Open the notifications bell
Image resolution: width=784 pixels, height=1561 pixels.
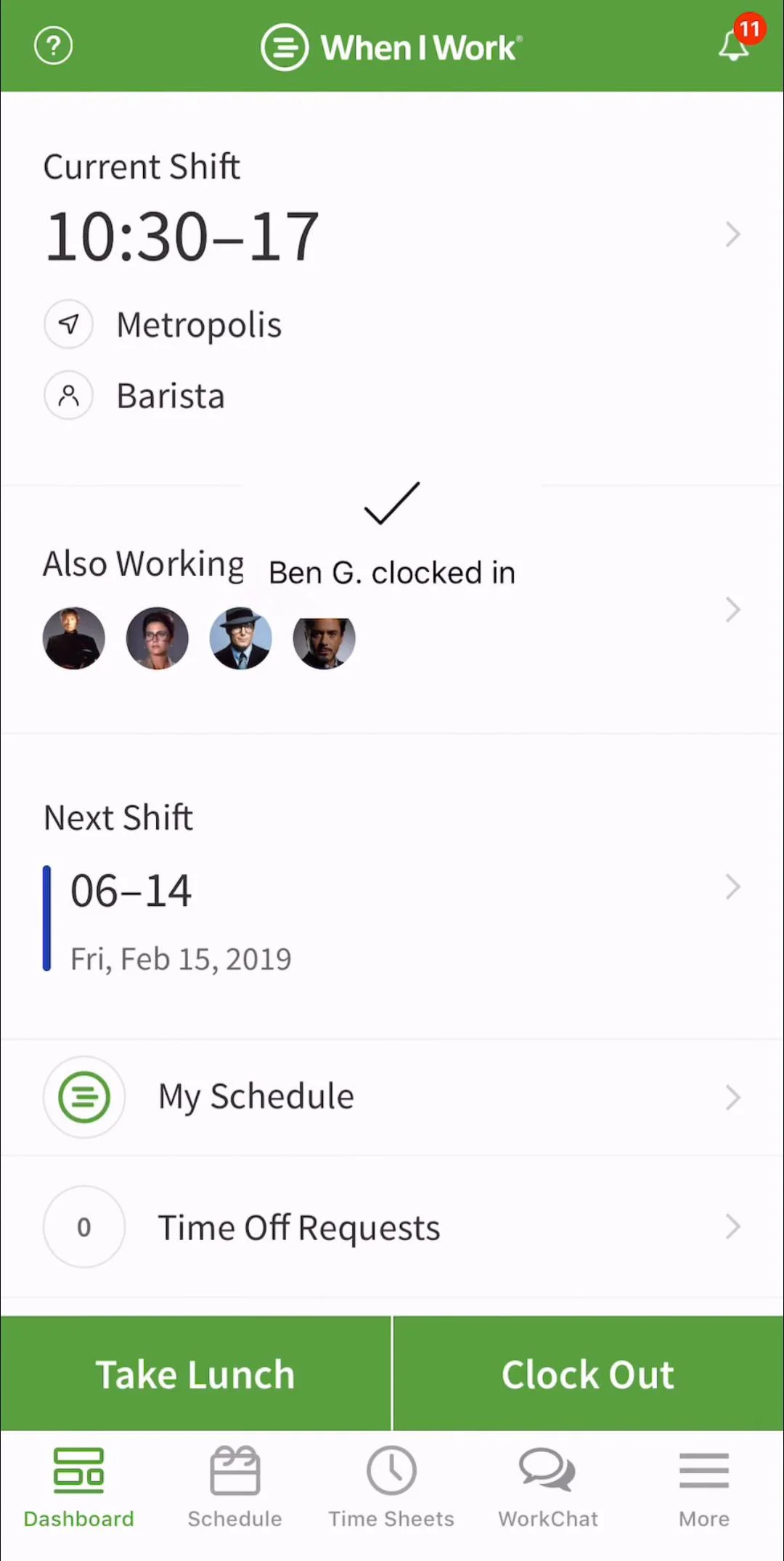click(735, 46)
